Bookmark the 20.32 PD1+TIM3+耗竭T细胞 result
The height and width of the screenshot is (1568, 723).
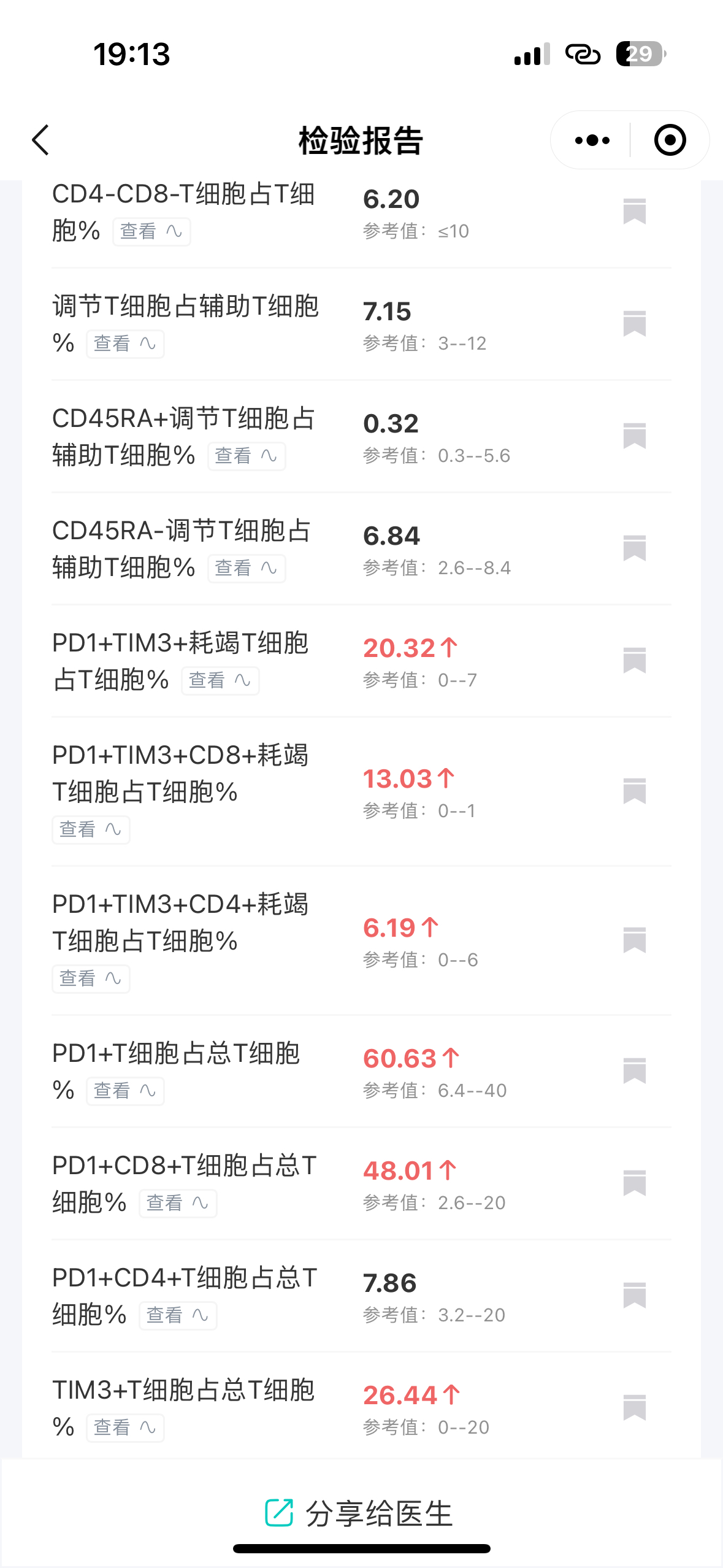[635, 661]
